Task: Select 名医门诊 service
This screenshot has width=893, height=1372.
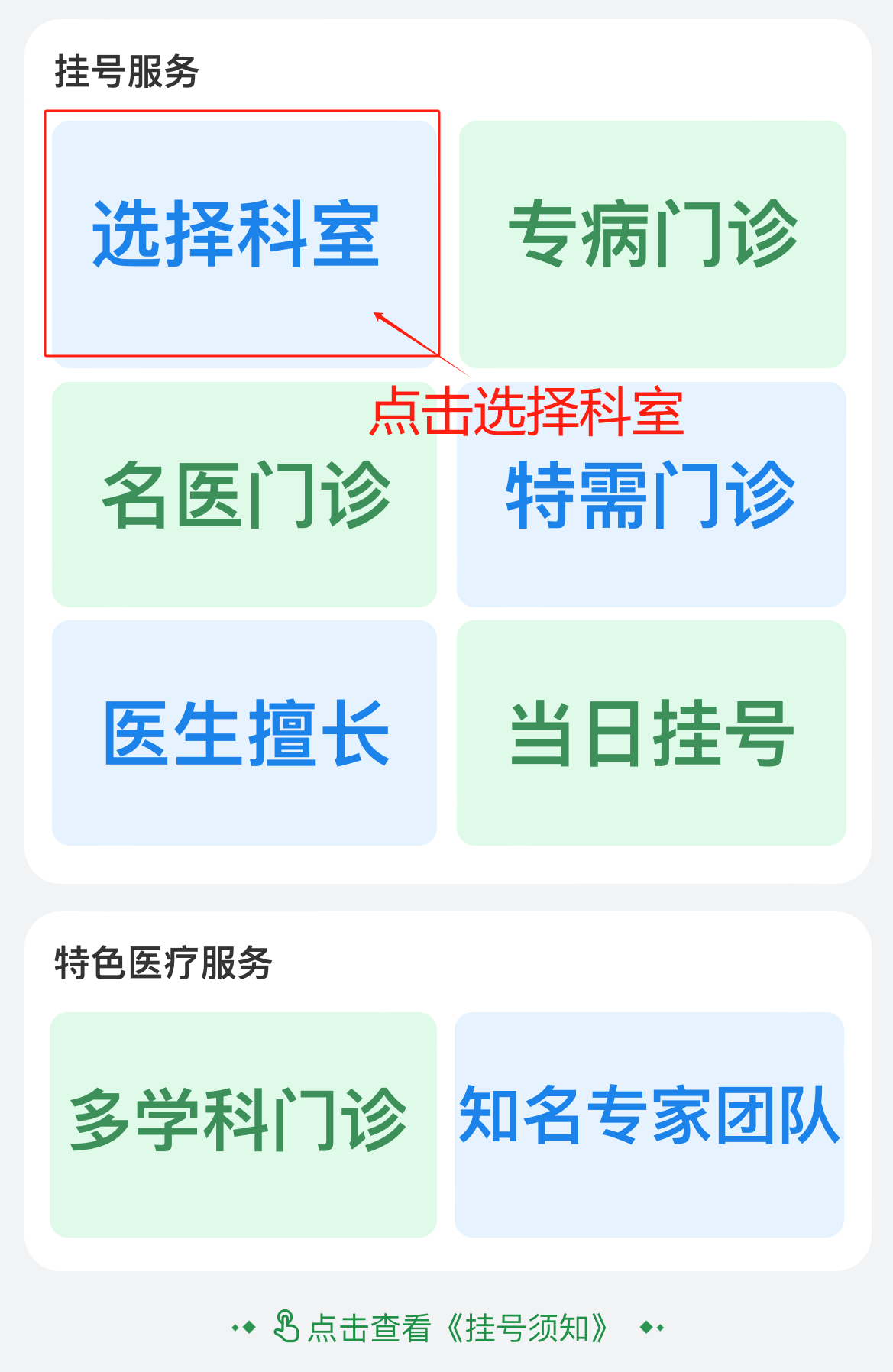Action: 244,497
